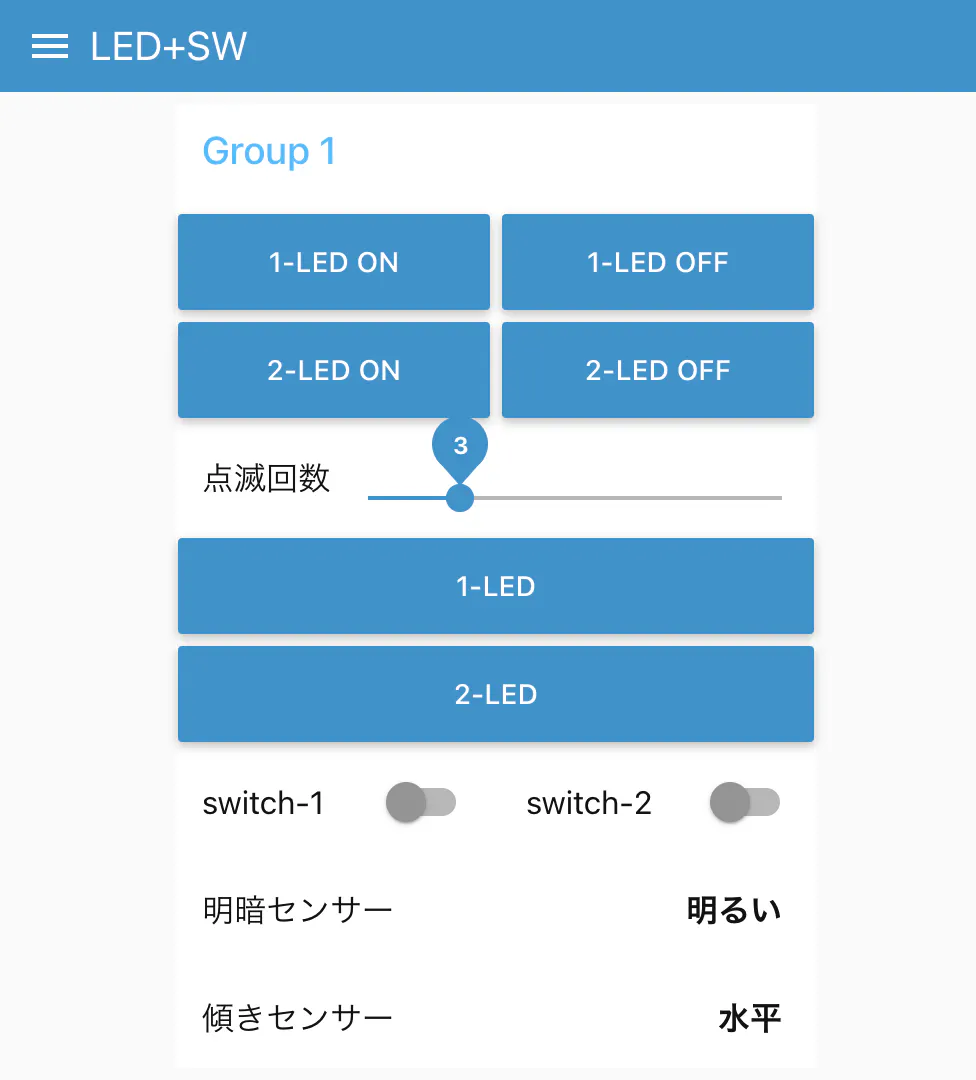Image resolution: width=976 pixels, height=1080 pixels.
Task: Disable the switch-1 control
Action: point(422,802)
